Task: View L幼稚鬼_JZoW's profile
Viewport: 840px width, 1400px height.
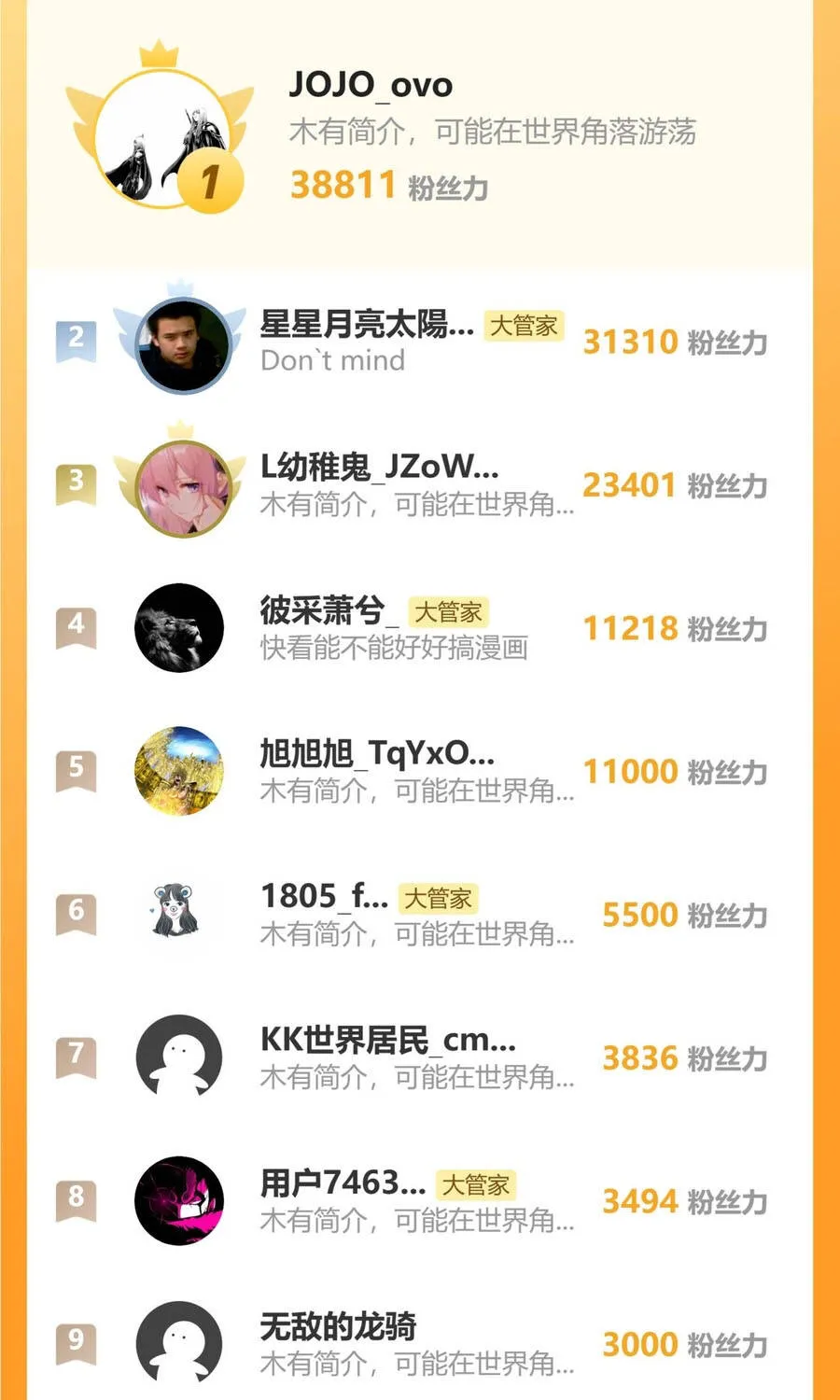Action: pyautogui.click(x=379, y=467)
